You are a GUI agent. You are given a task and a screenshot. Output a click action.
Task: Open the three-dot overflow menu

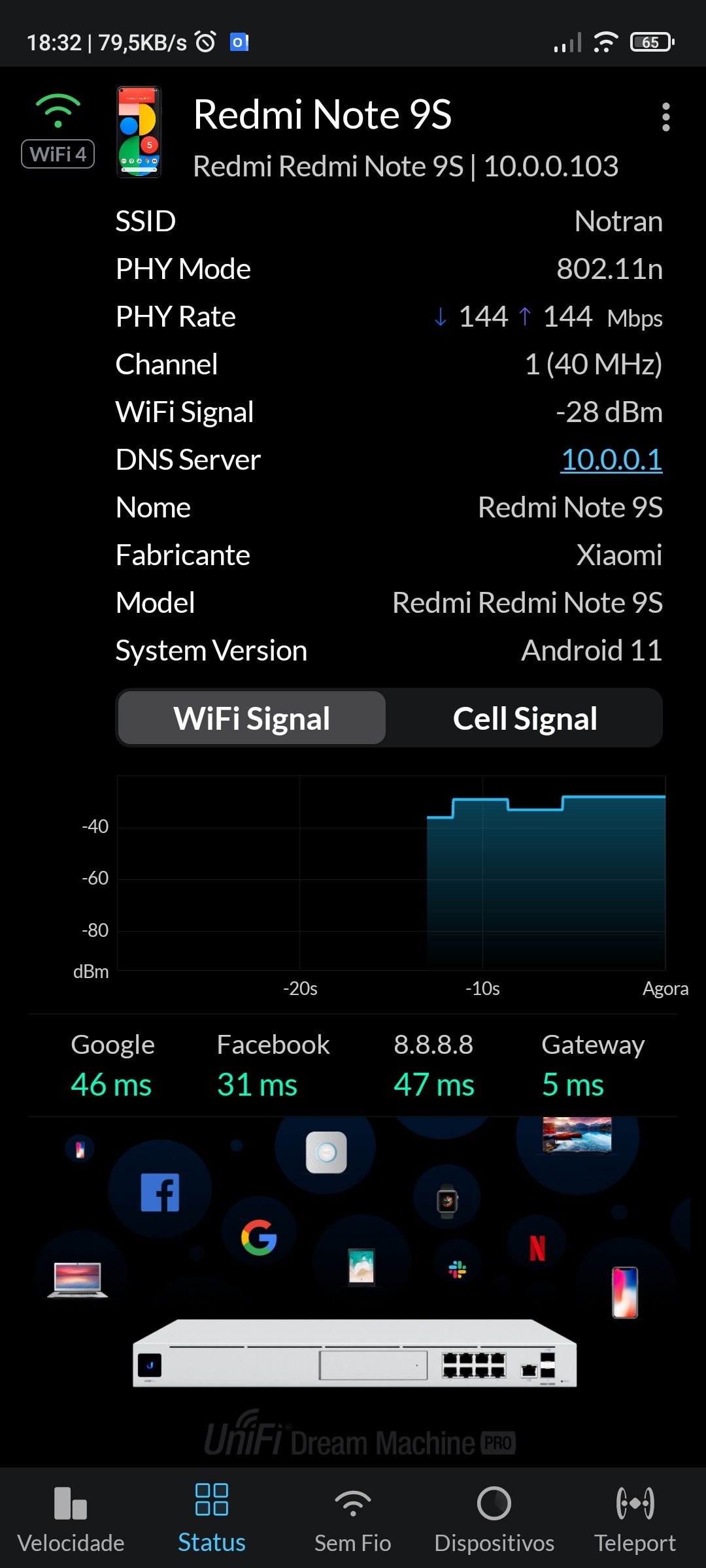[665, 117]
